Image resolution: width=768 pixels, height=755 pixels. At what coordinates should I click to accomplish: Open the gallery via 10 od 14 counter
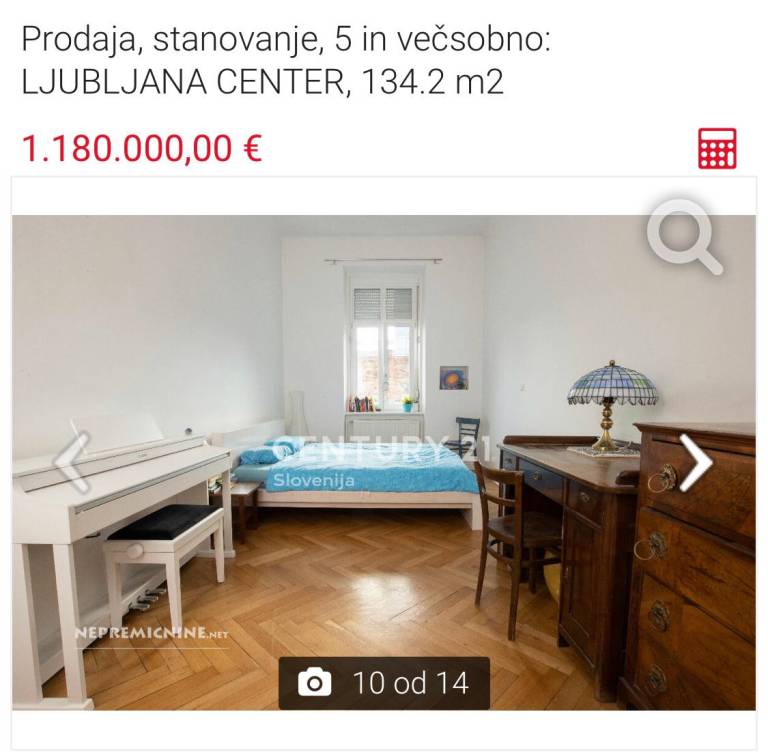pyautogui.click(x=384, y=683)
